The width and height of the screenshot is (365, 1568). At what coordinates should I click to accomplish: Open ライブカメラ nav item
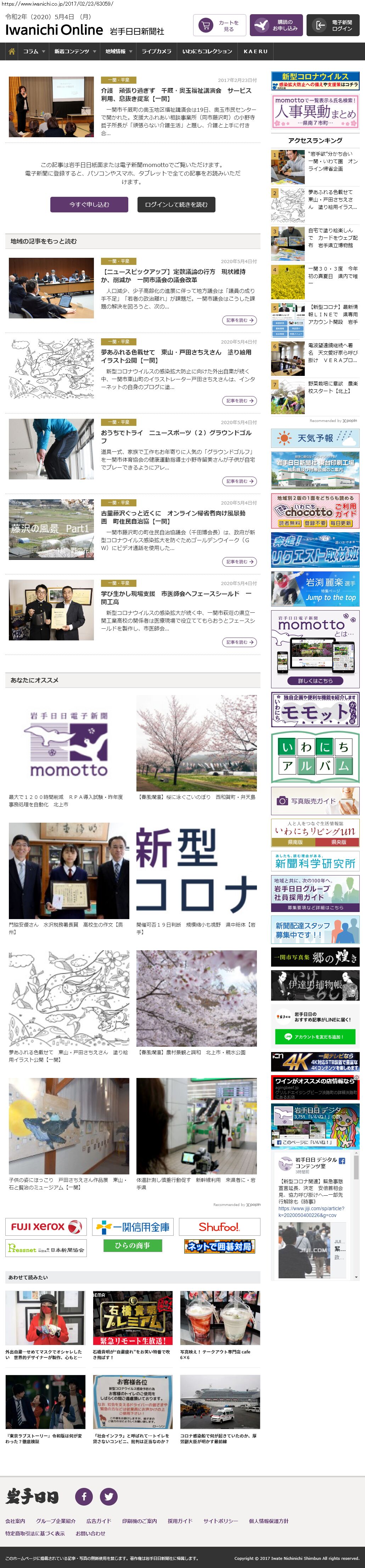coord(156,52)
